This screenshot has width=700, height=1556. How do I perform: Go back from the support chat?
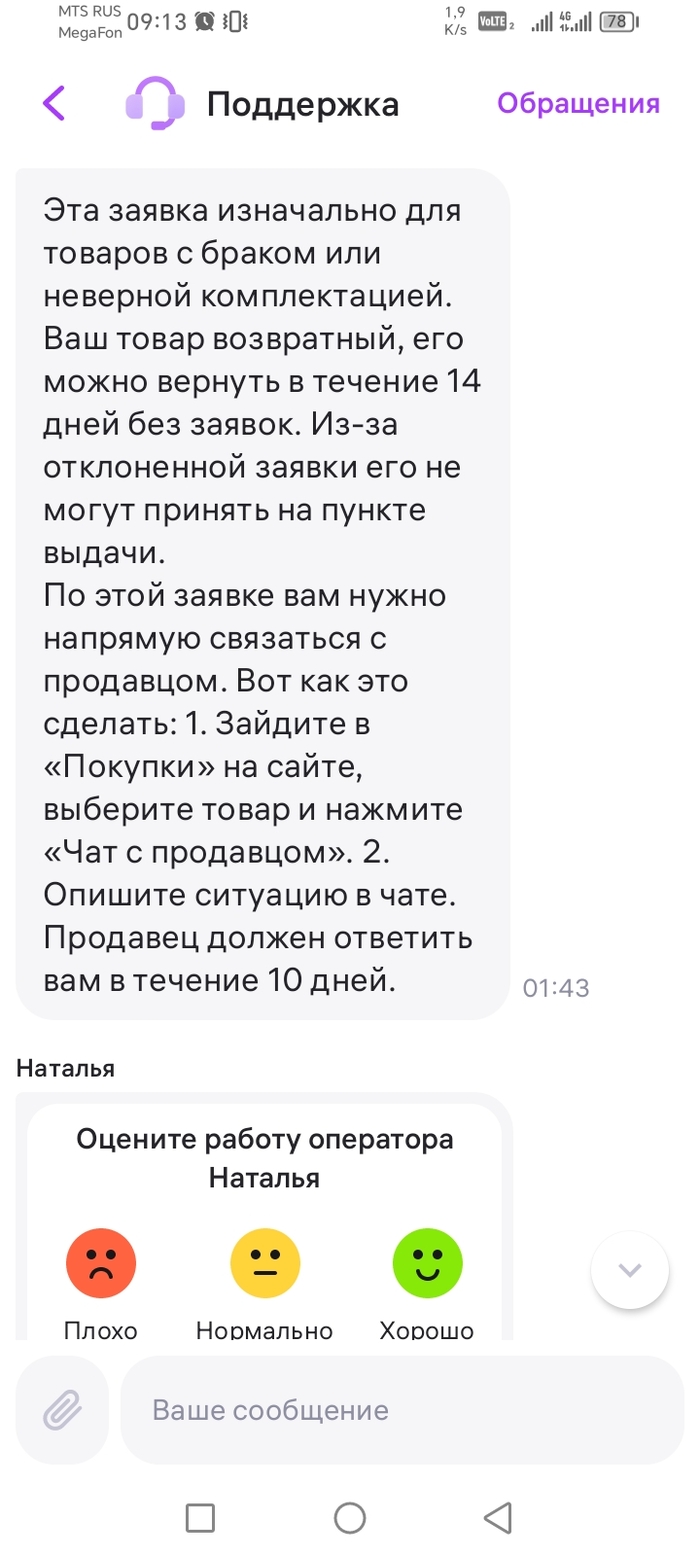(54, 103)
